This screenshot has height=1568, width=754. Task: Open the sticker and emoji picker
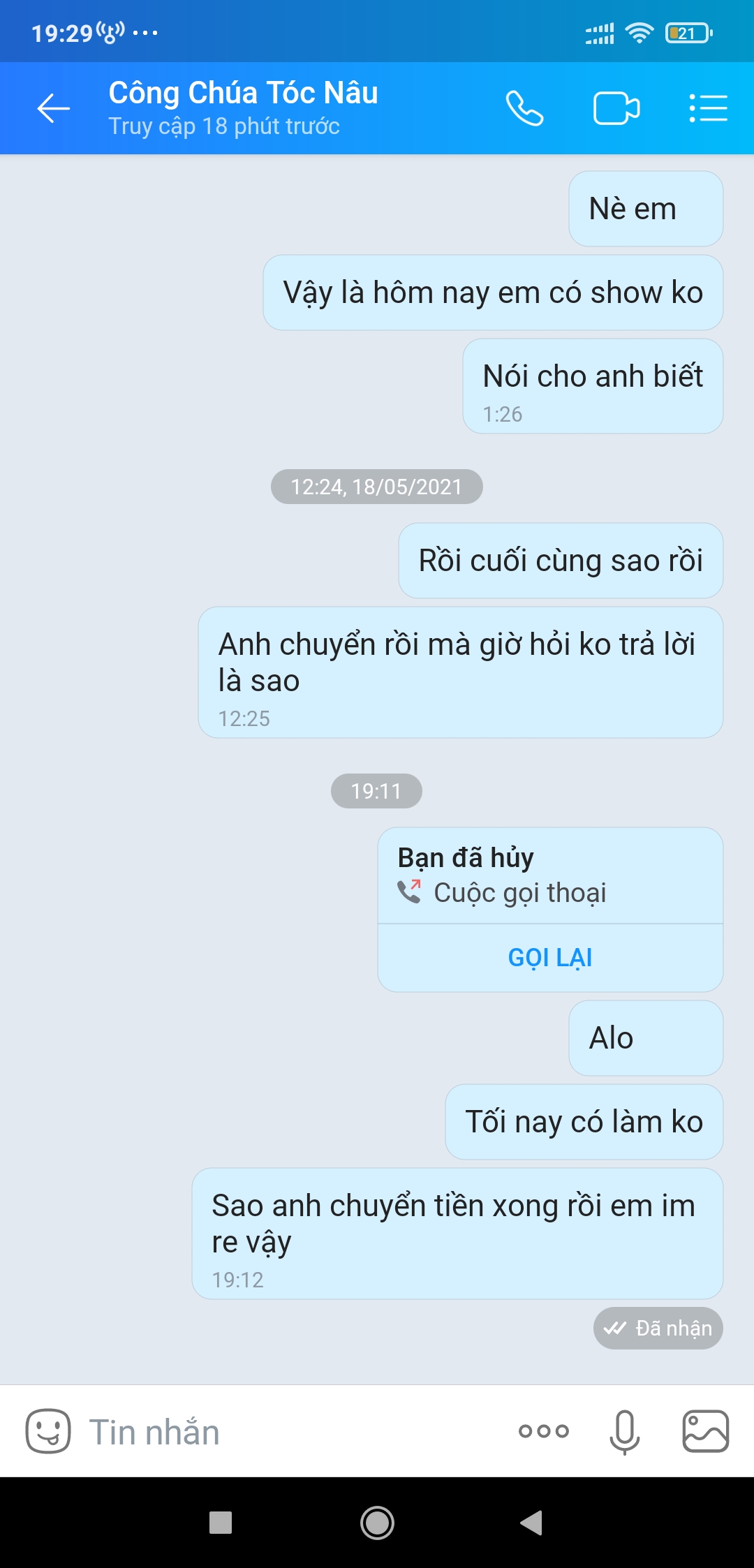point(48,1431)
